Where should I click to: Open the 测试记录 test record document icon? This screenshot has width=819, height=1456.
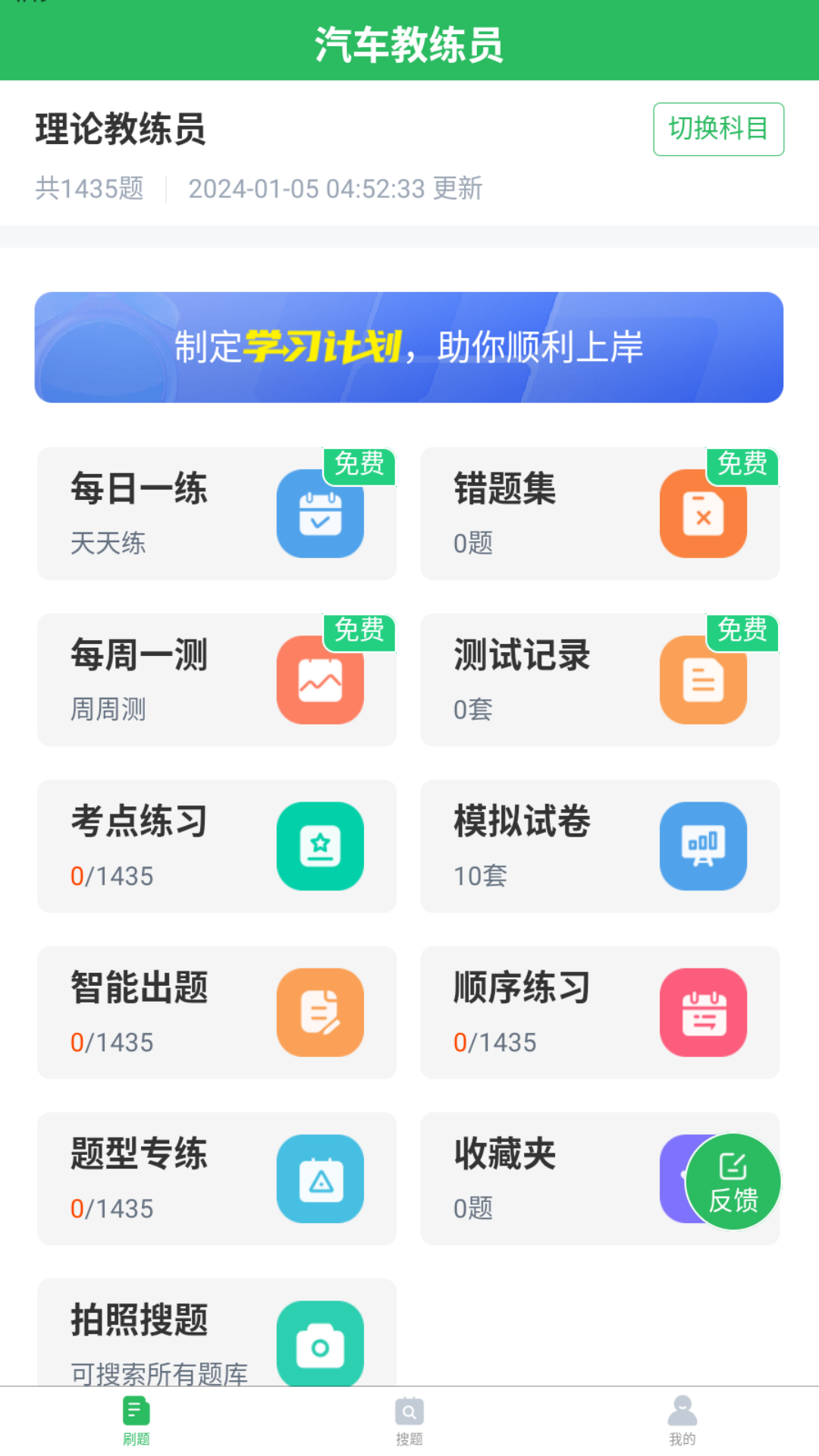click(x=702, y=679)
